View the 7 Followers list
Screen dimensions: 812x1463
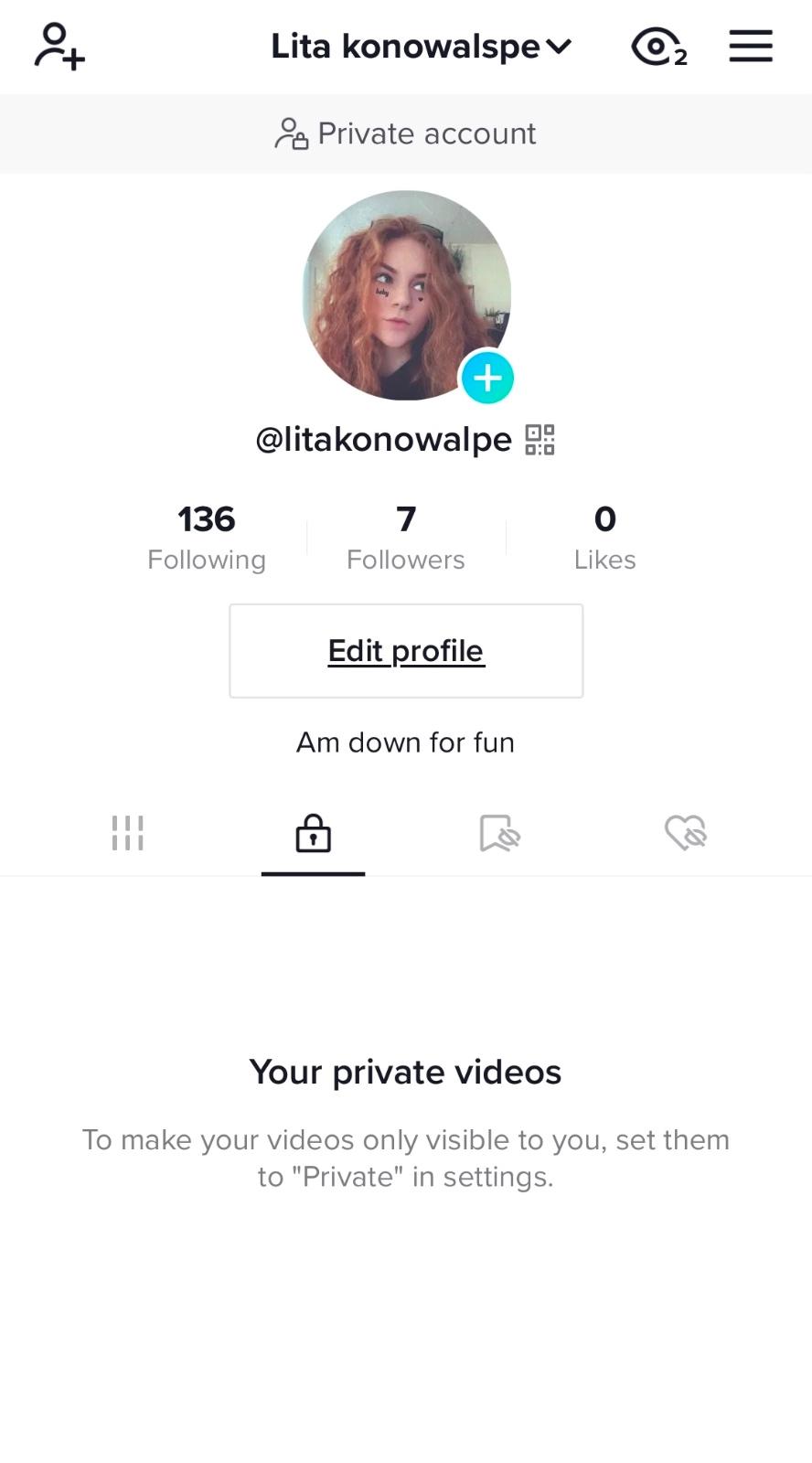coord(406,537)
